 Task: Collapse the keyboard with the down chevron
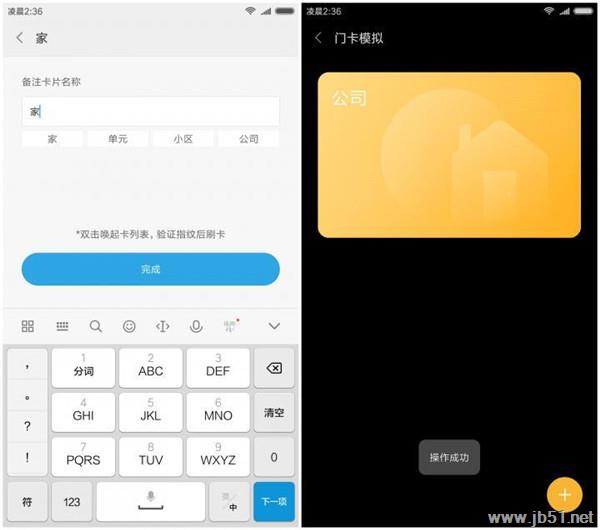pos(274,326)
